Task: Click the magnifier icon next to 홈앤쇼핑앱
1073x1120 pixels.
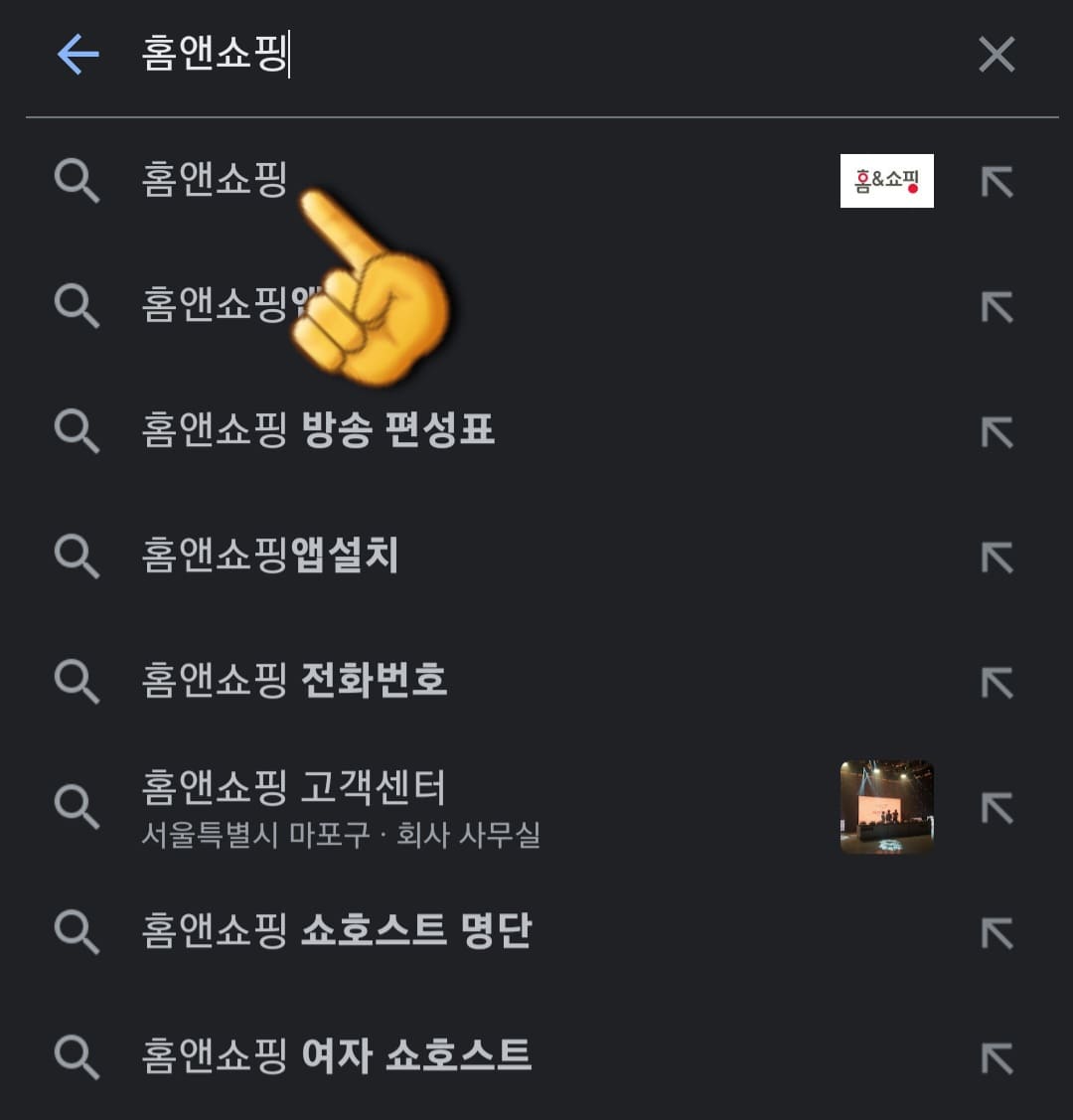Action: coord(77,307)
